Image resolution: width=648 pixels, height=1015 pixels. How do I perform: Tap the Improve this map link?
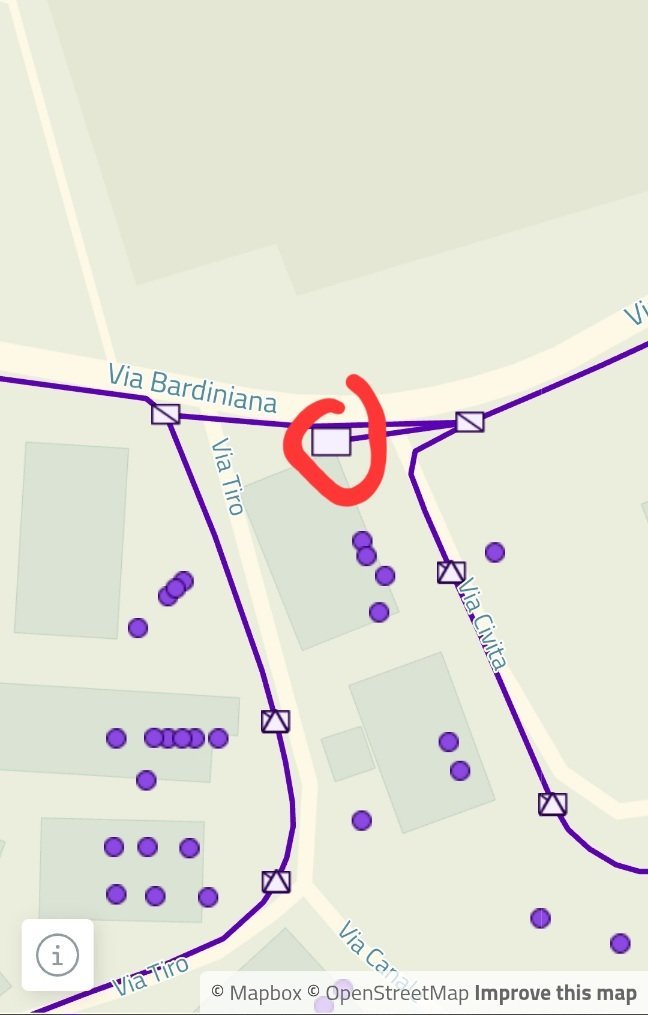point(555,993)
